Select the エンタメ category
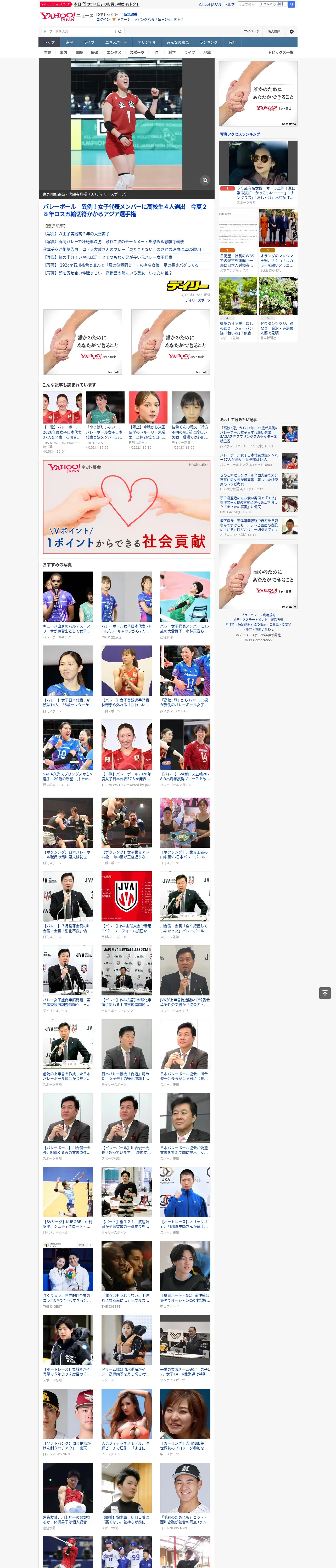The width and height of the screenshot is (336, 1568). [x=114, y=52]
